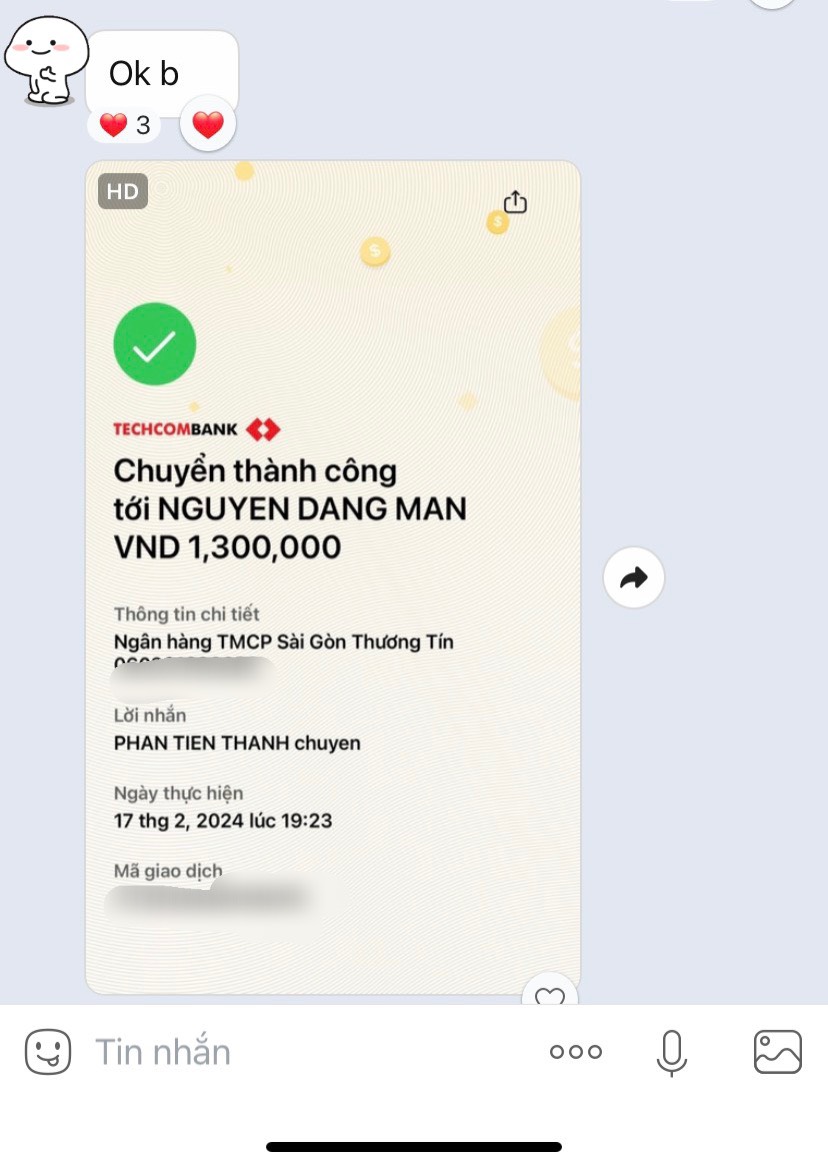
Task: Forward the receipt image with the arrow button
Action: [x=634, y=577]
